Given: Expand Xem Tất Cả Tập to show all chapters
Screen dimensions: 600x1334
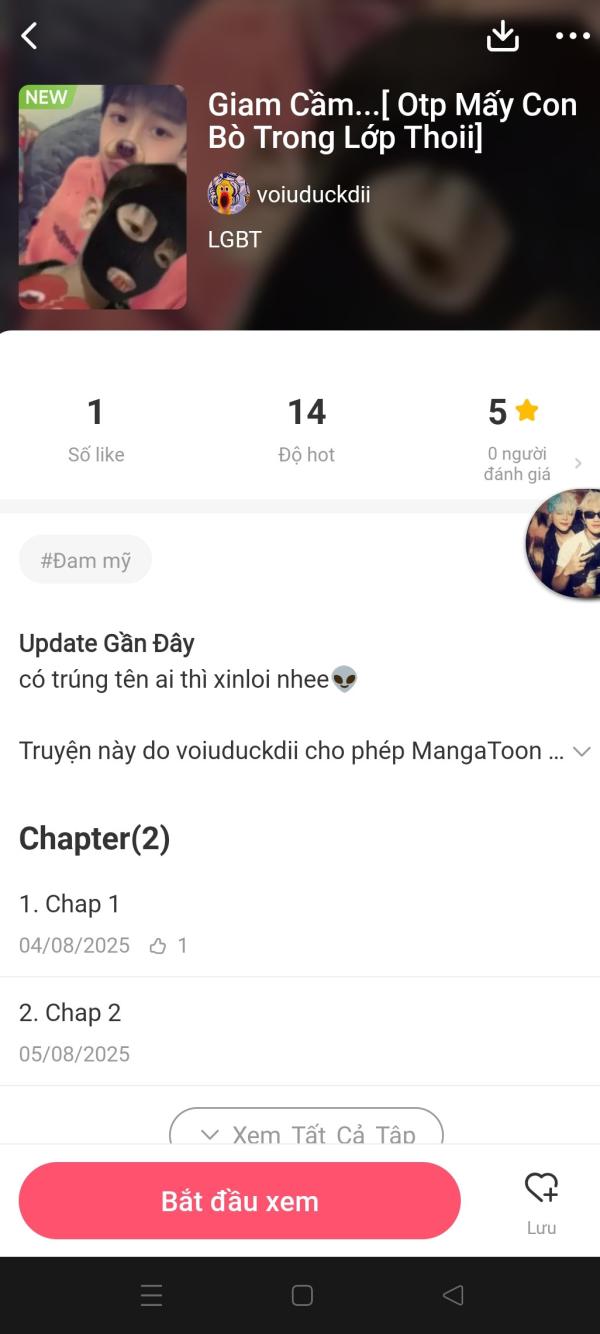Looking at the screenshot, I should [306, 1130].
